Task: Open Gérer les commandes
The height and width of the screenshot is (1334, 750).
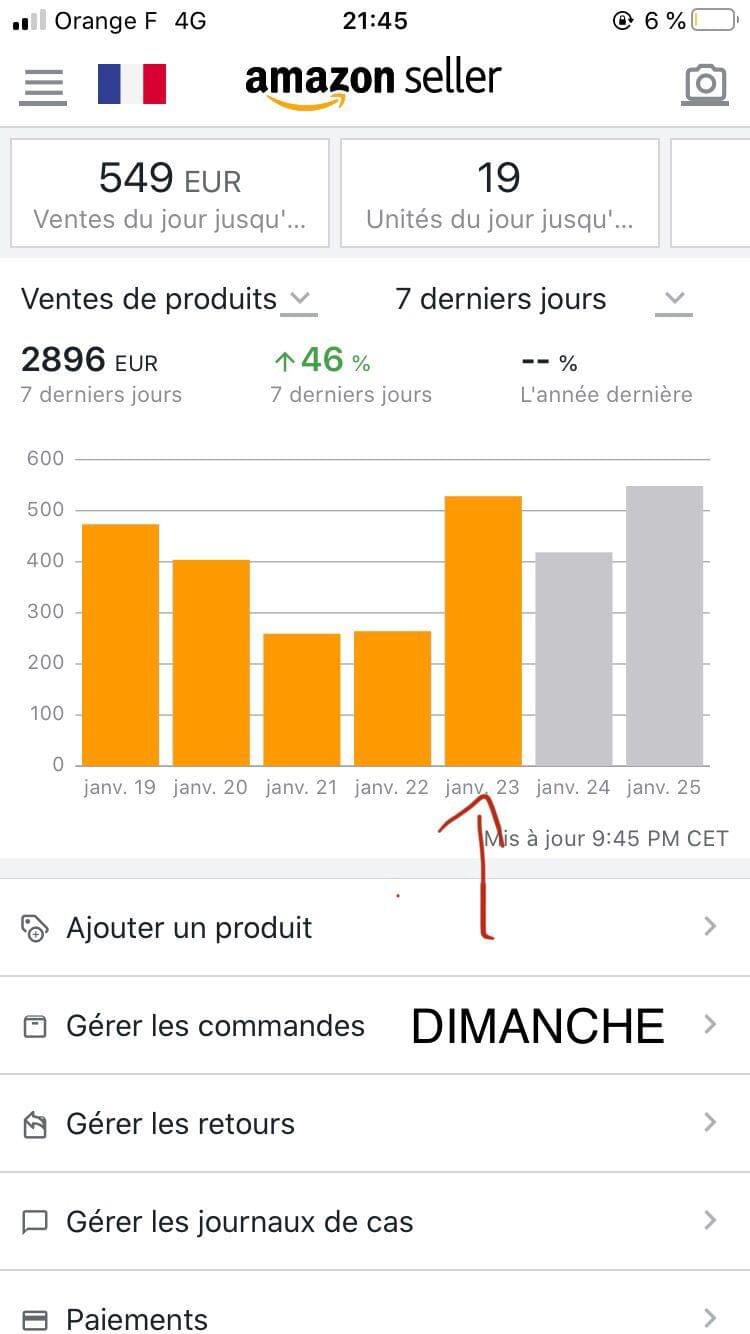Action: point(375,1026)
